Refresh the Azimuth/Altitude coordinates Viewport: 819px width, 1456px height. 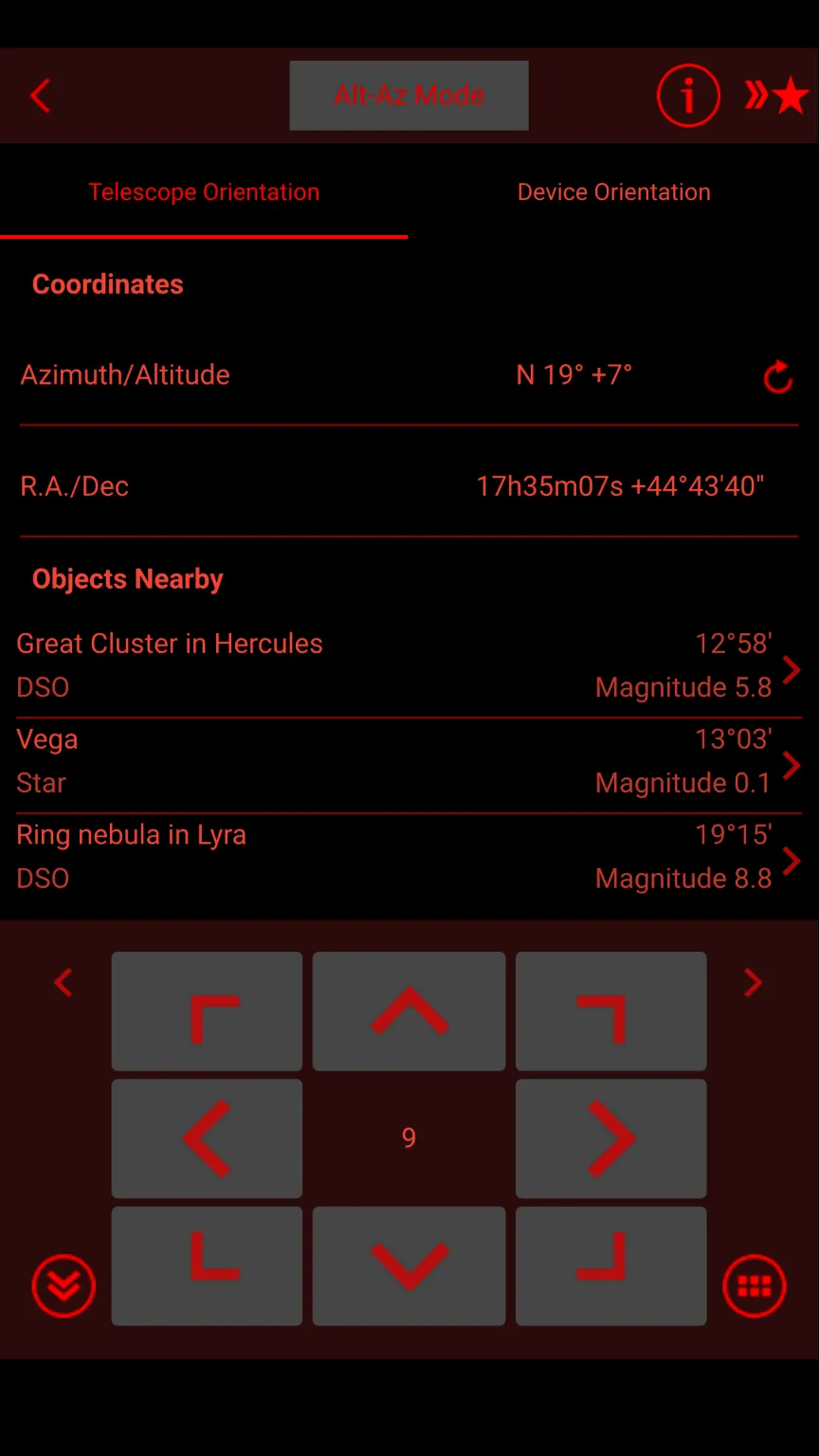point(777,377)
